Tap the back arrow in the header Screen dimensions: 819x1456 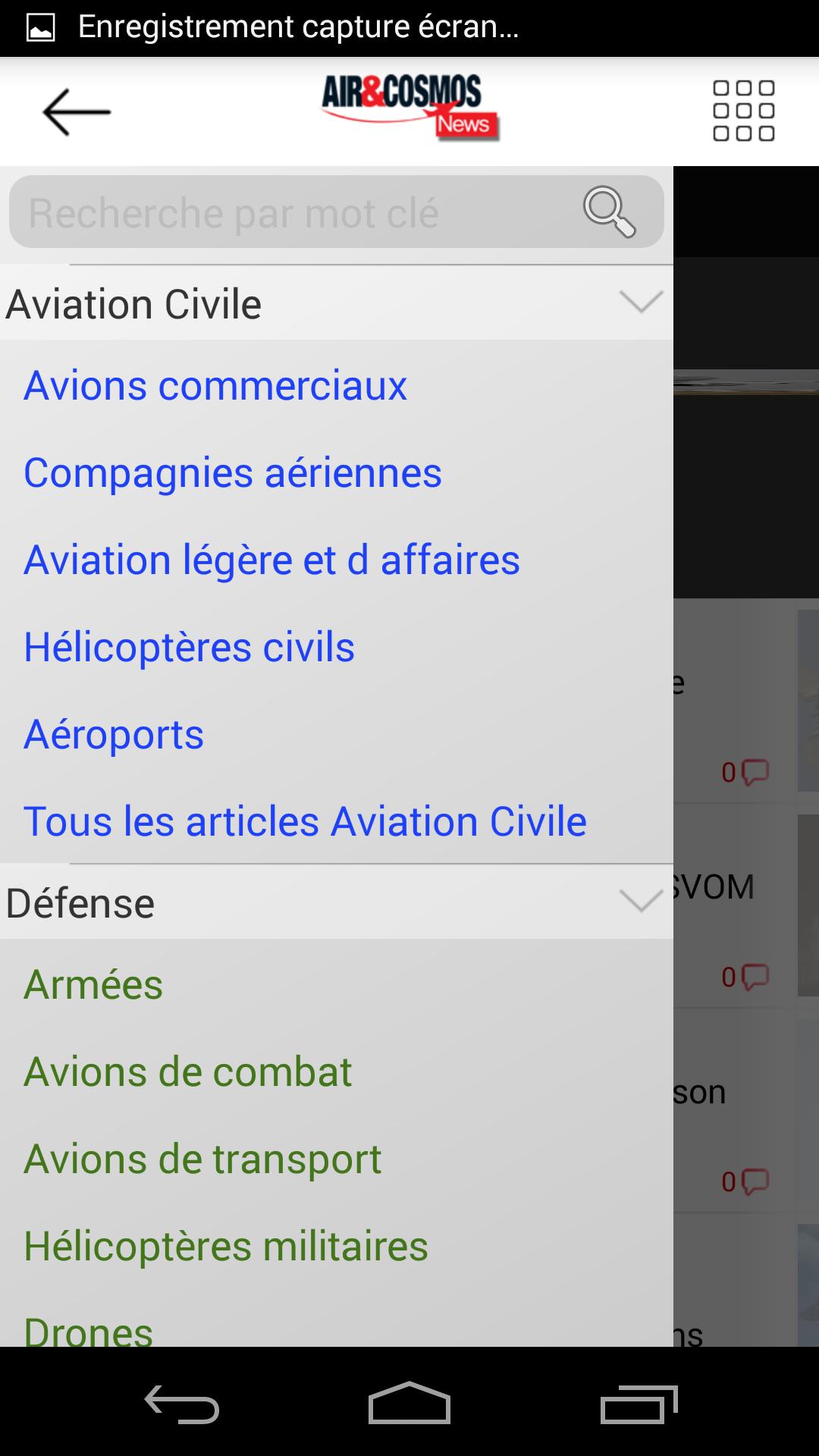pyautogui.click(x=76, y=112)
